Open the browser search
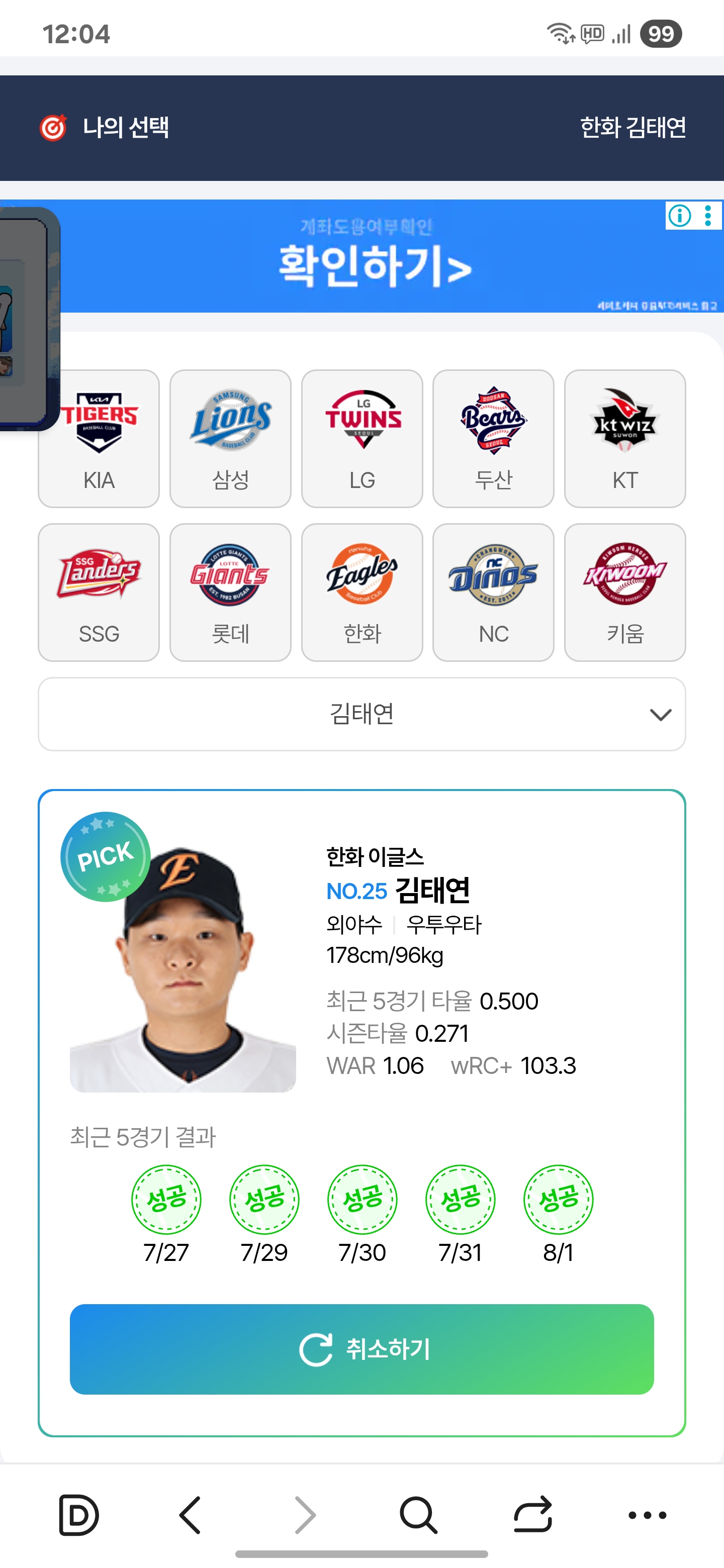The width and height of the screenshot is (724, 1568). pyautogui.click(x=418, y=1514)
